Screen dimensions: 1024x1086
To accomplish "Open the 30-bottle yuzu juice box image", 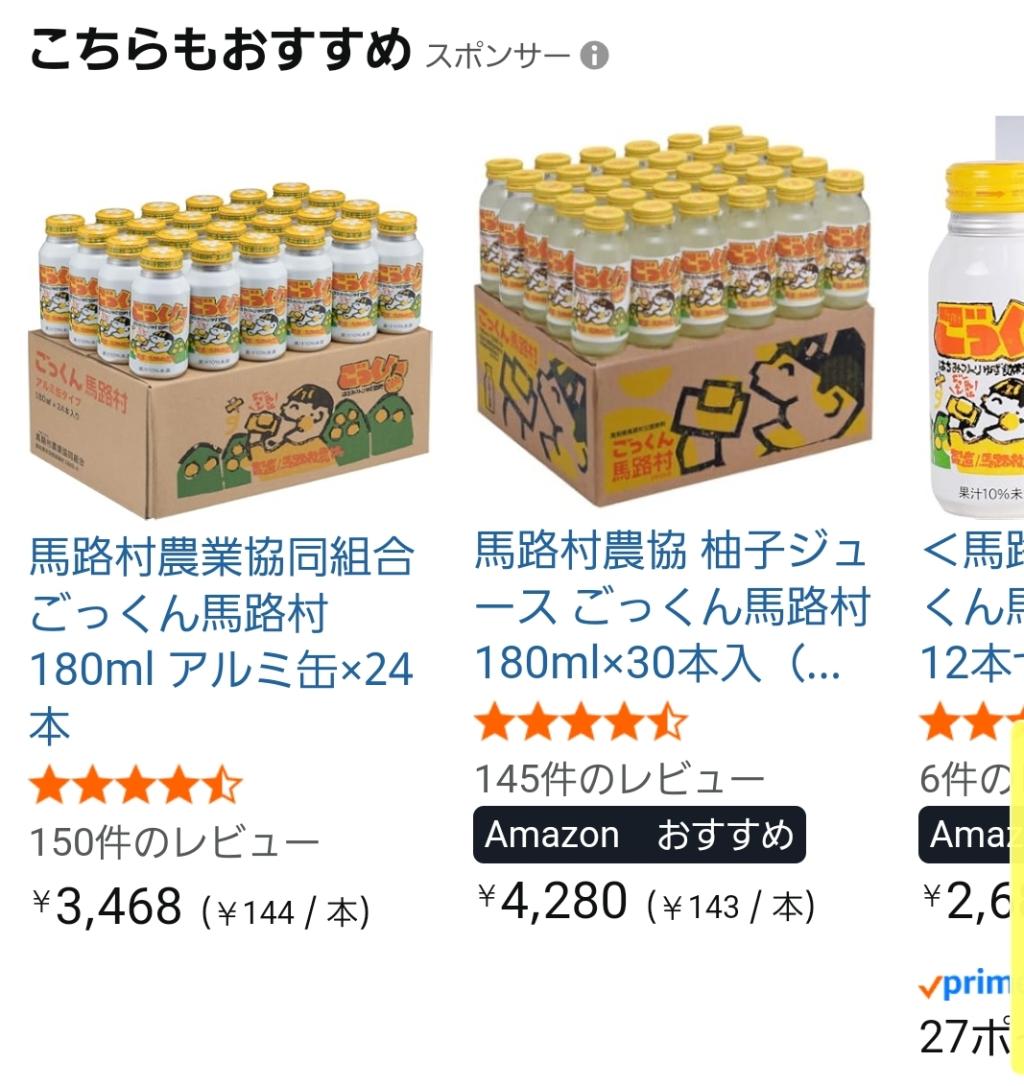I will pyautogui.click(x=673, y=320).
